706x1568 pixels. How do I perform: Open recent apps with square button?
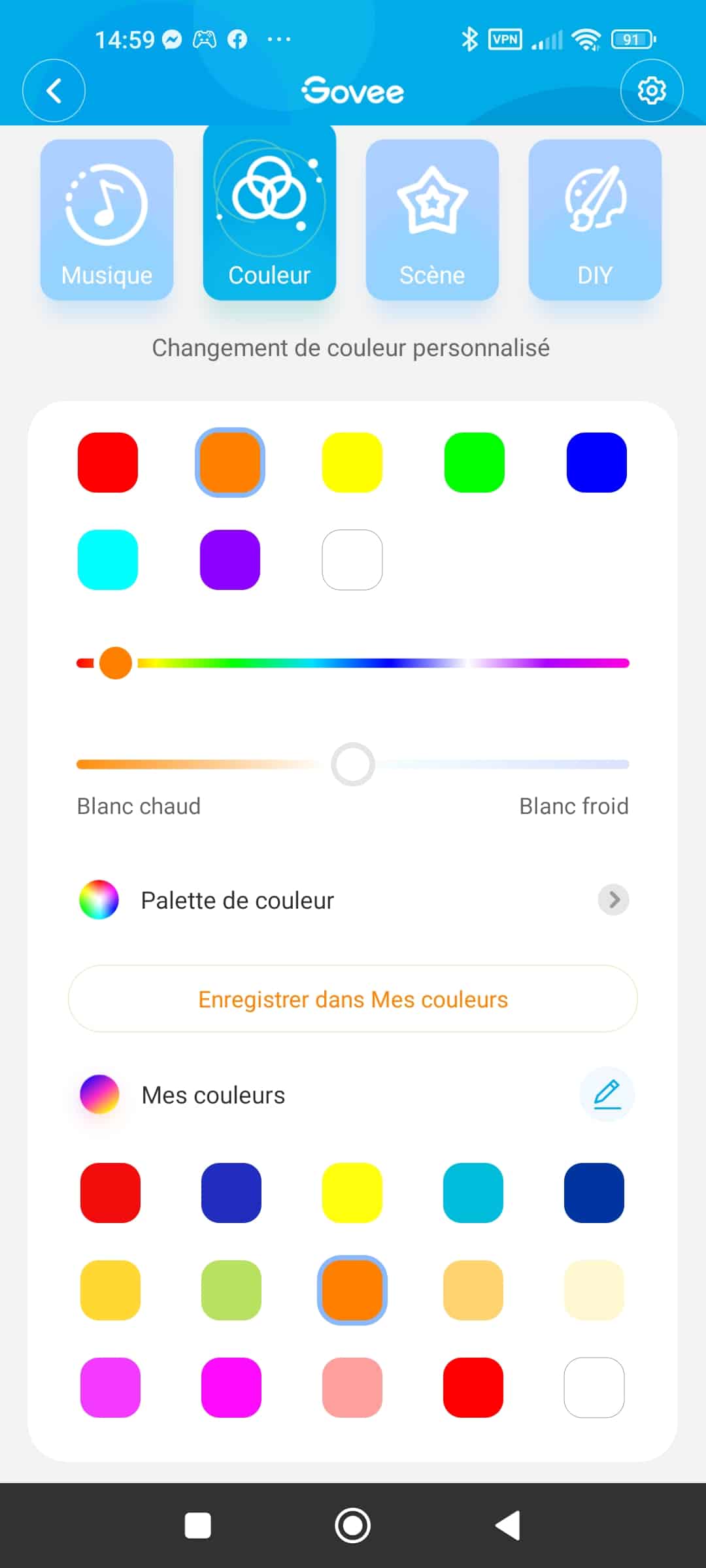click(x=198, y=1526)
